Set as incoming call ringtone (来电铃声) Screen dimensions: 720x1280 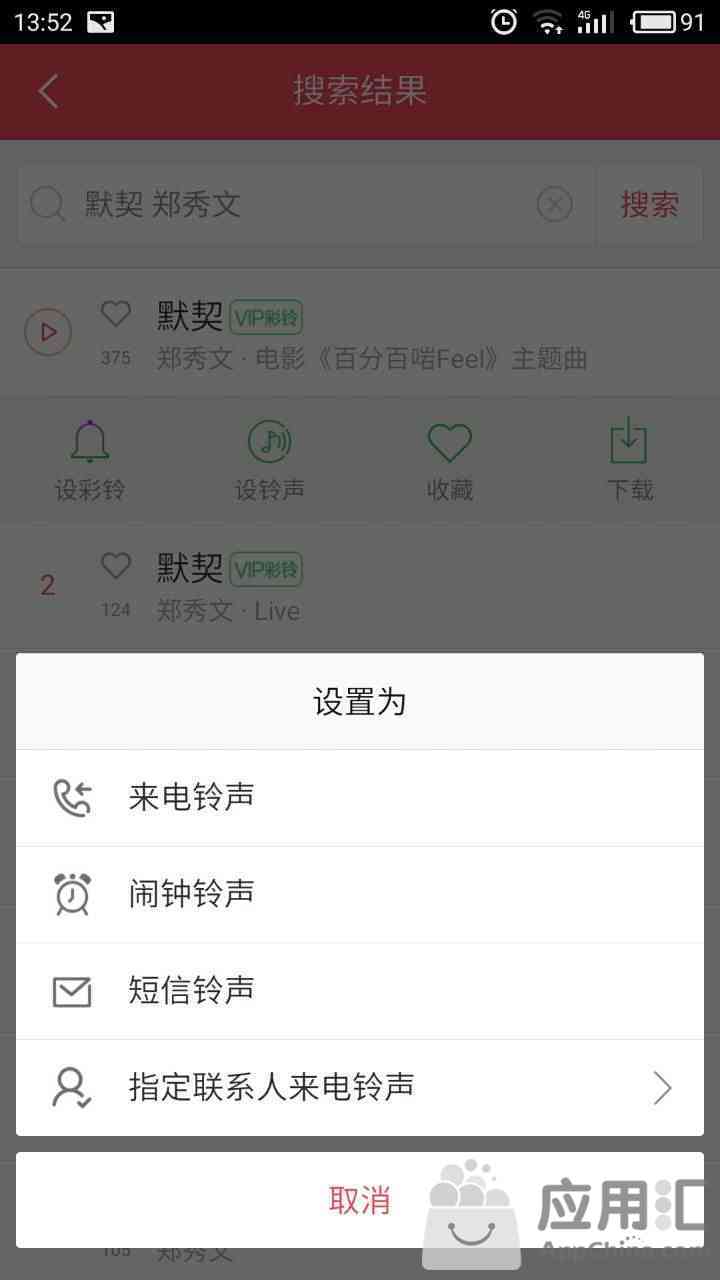pyautogui.click(x=360, y=797)
